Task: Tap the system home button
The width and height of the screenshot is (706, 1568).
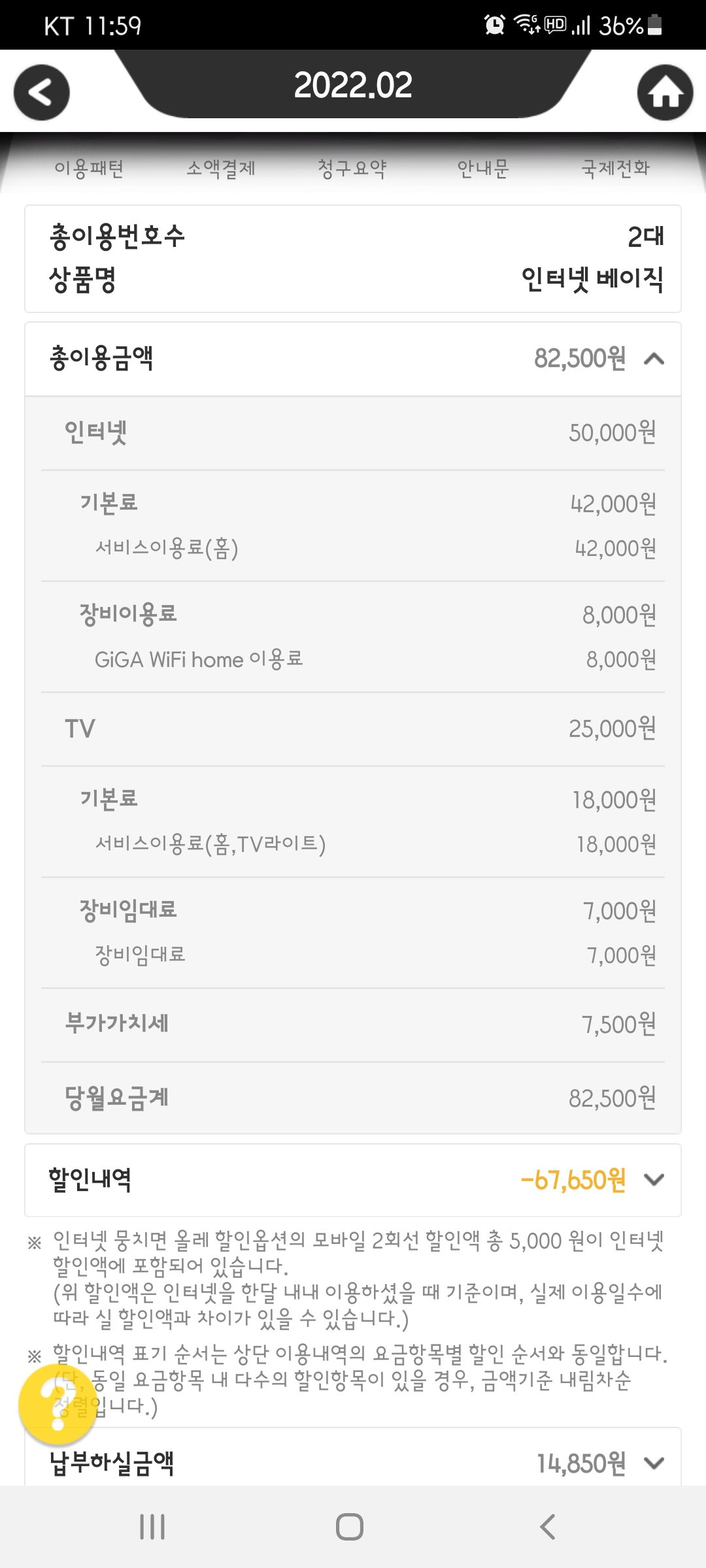Action: [x=350, y=1527]
